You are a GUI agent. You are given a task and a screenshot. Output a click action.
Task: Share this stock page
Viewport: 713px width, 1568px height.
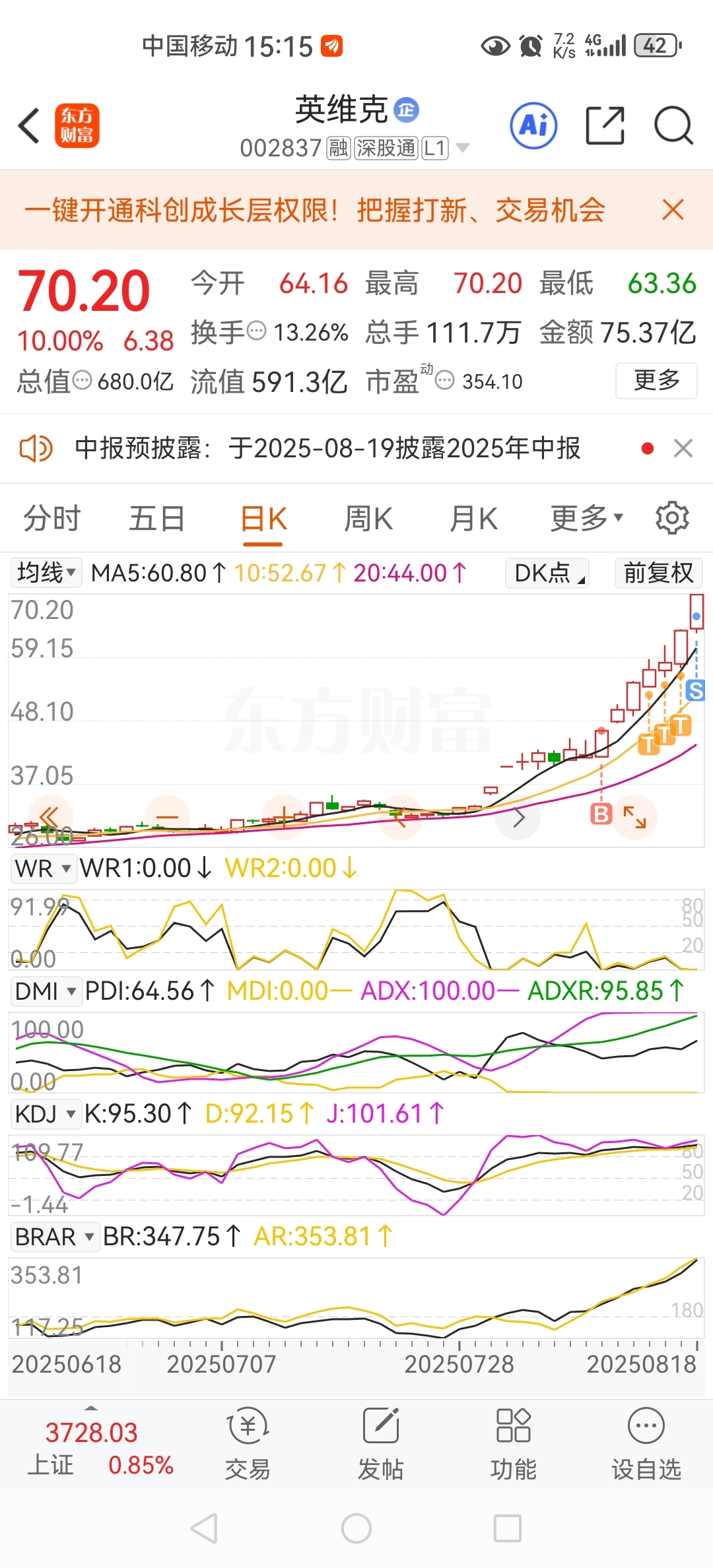tap(605, 125)
